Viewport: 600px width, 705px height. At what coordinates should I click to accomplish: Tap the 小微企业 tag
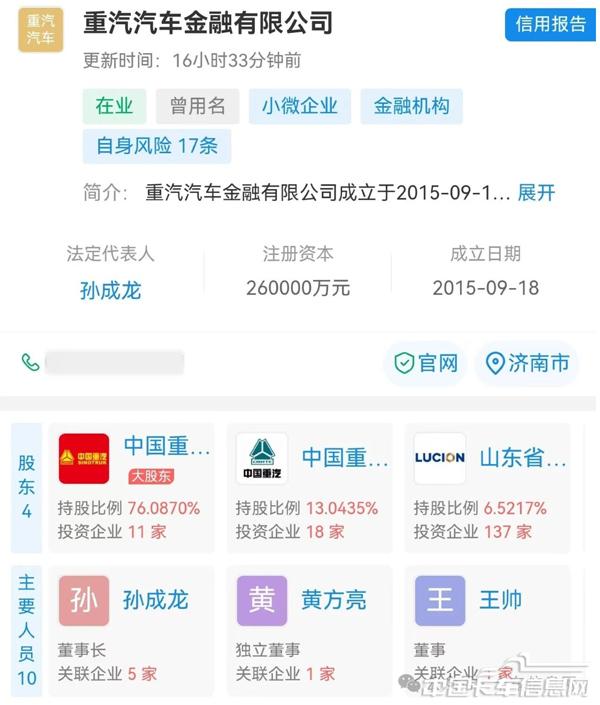299,106
